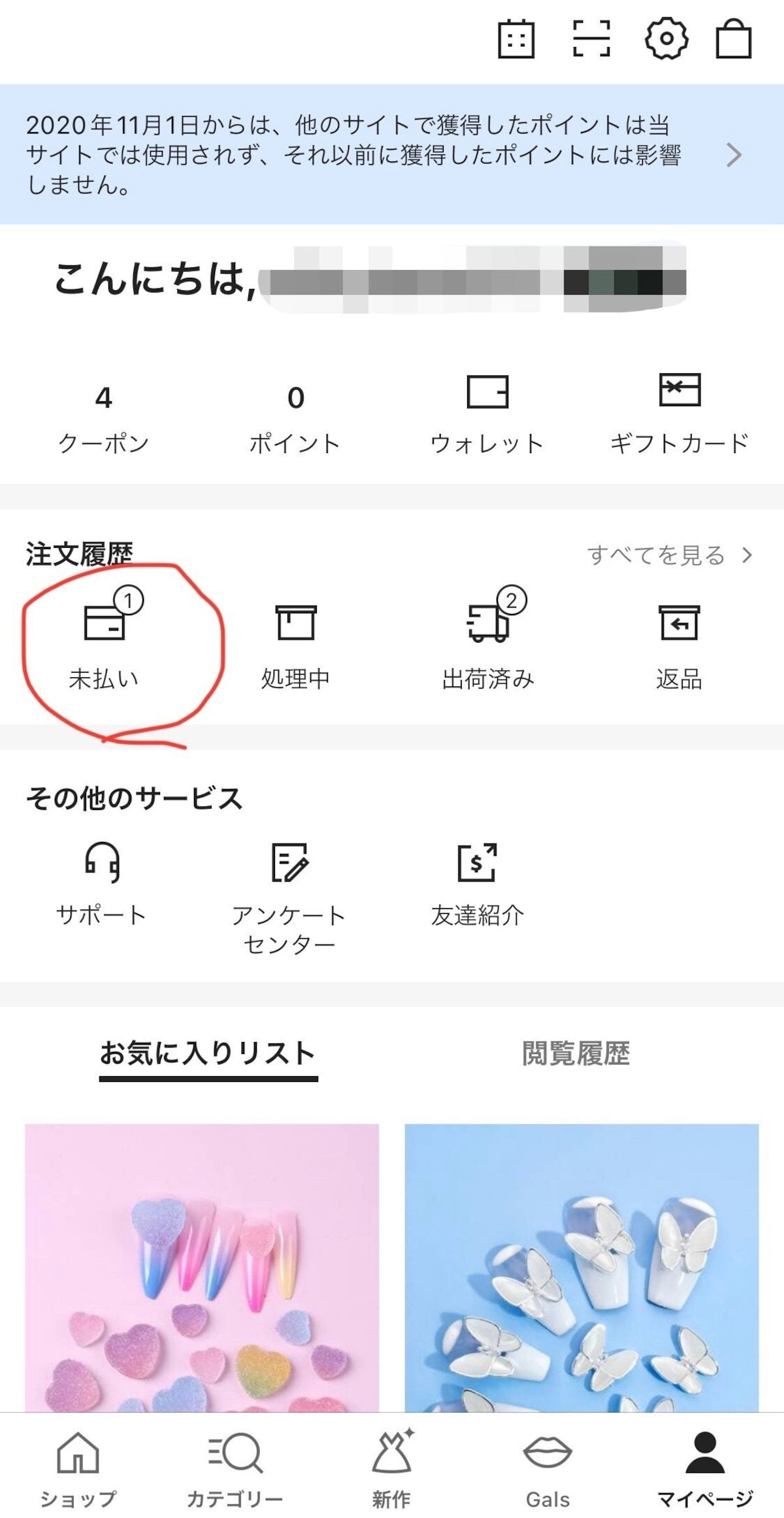Tap すべてを見る for order history
Viewport: 784px width, 1518px height.
click(669, 555)
